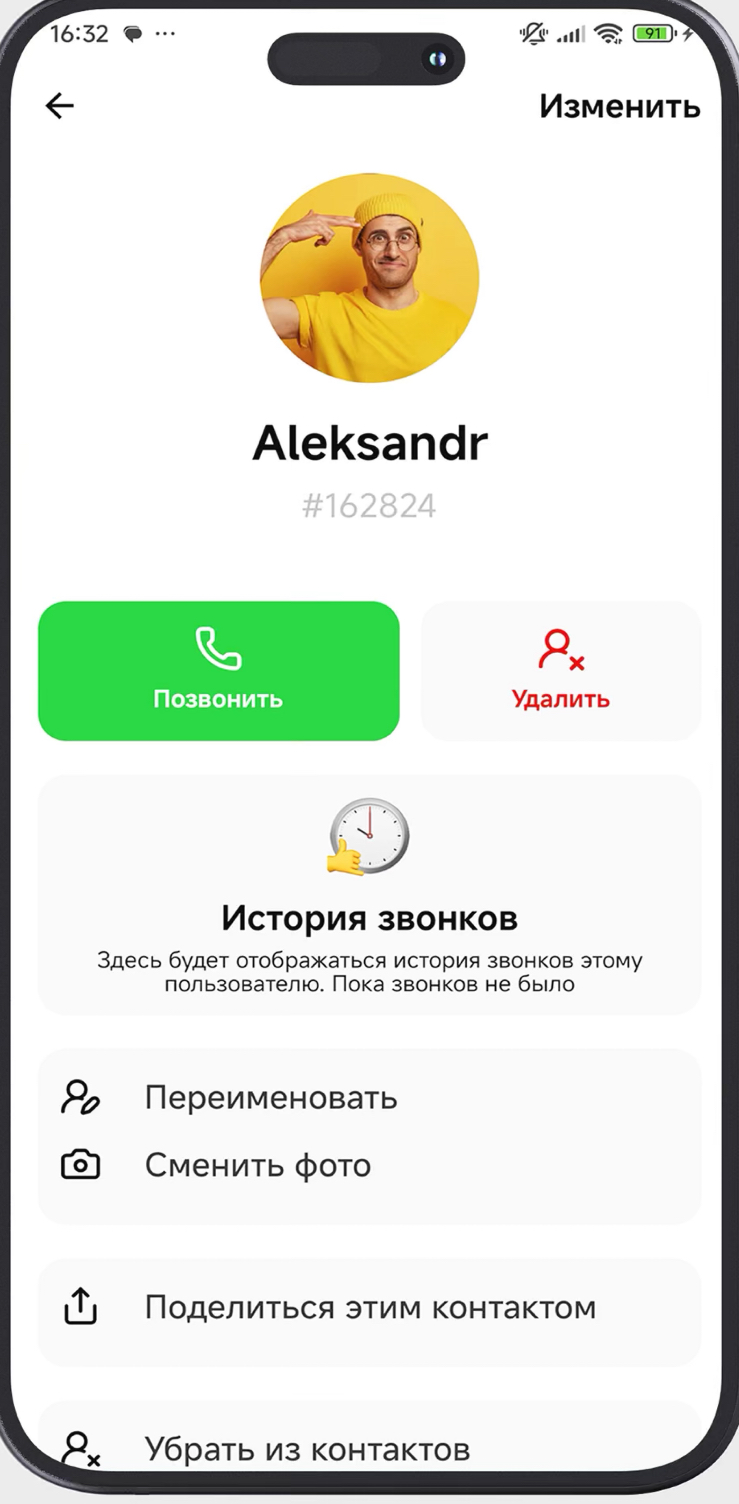This screenshot has width=739, height=1504.
Task: Call Aleksandr with the green Позвонить button
Action: tap(218, 671)
